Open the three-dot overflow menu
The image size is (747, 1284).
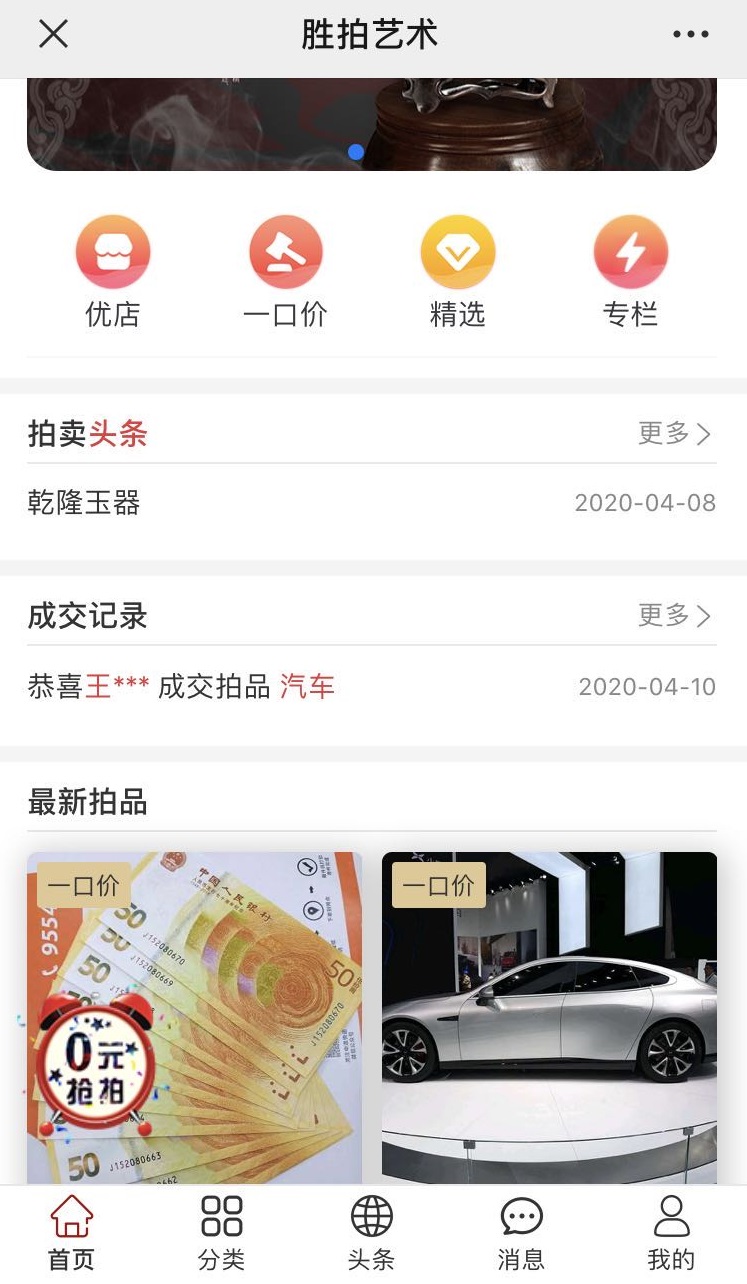click(690, 35)
